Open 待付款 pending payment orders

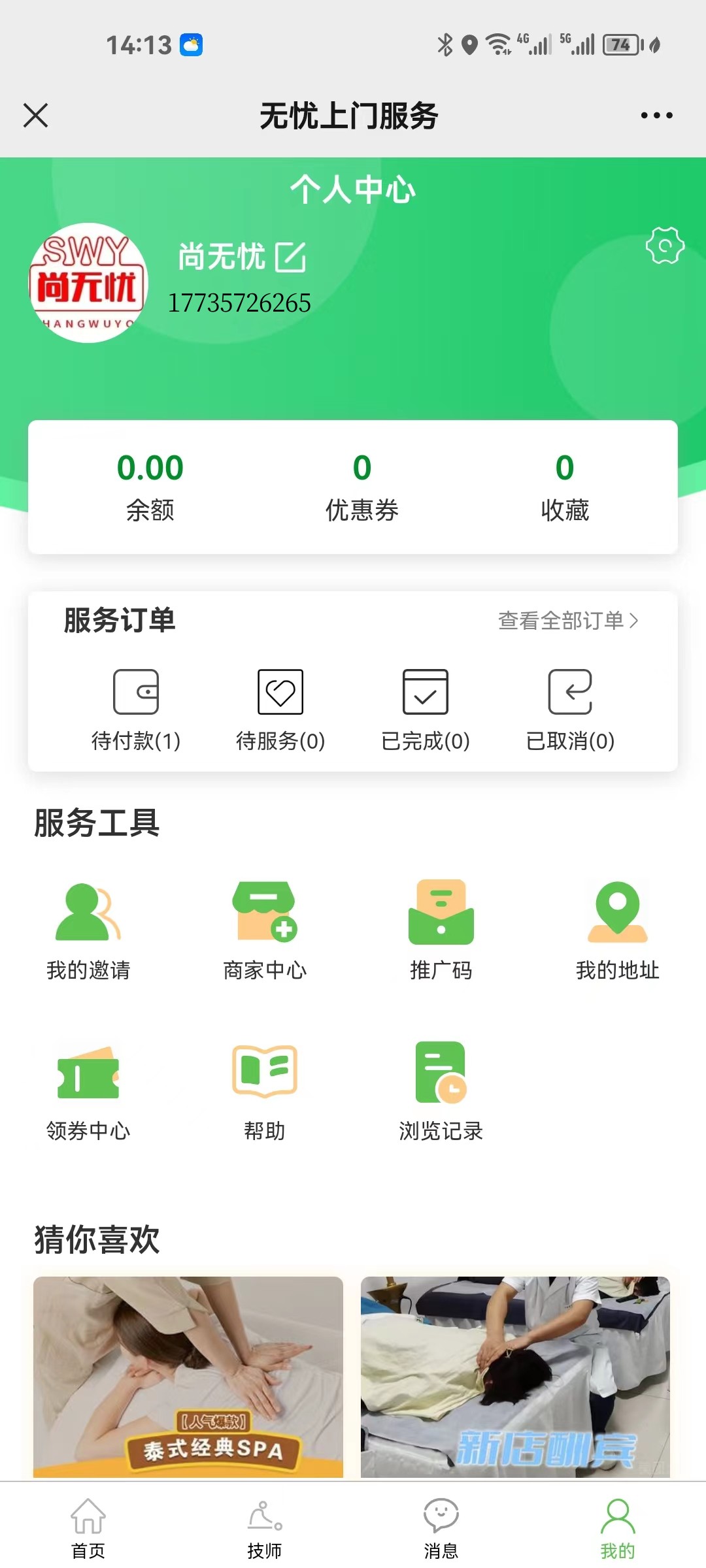pyautogui.click(x=136, y=709)
